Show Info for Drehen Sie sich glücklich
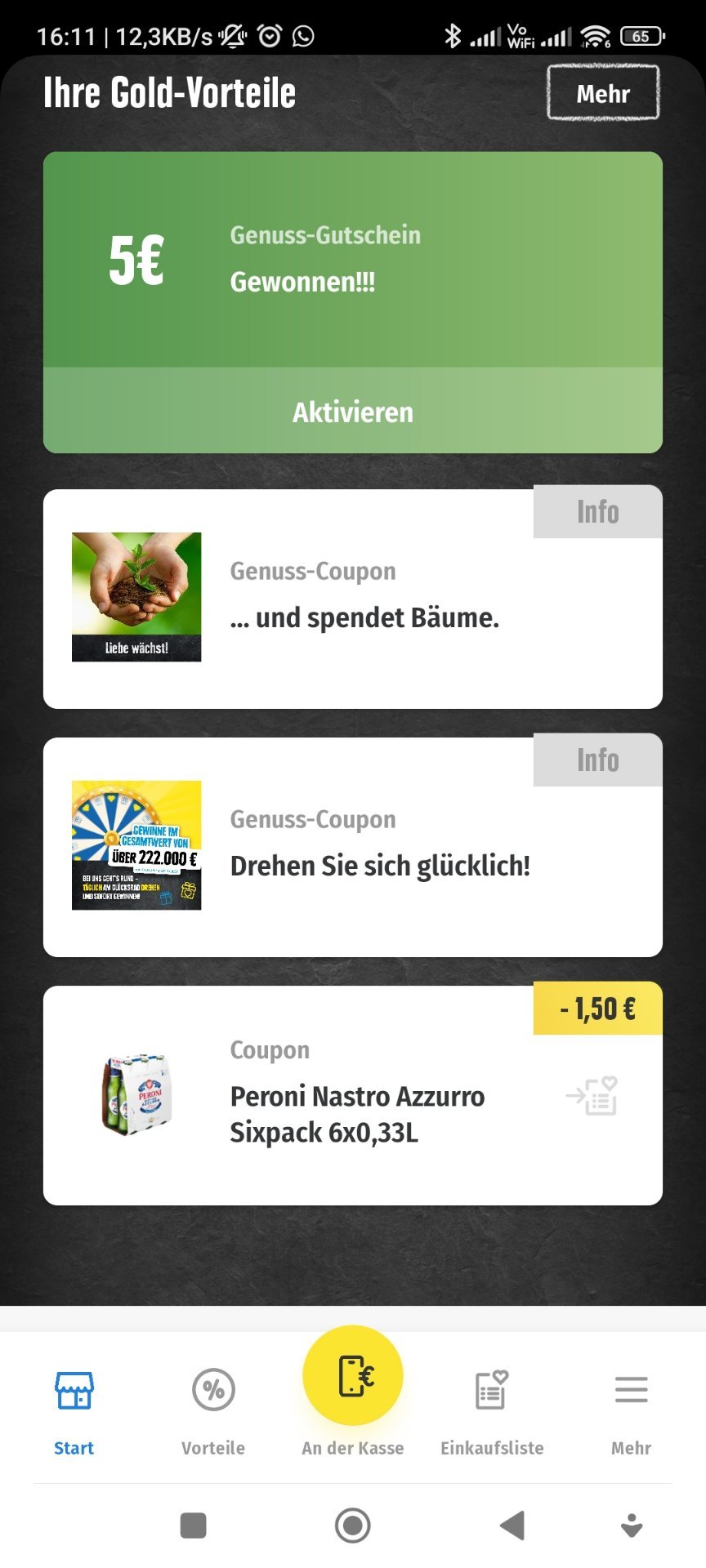Image resolution: width=706 pixels, height=1568 pixels. click(598, 760)
